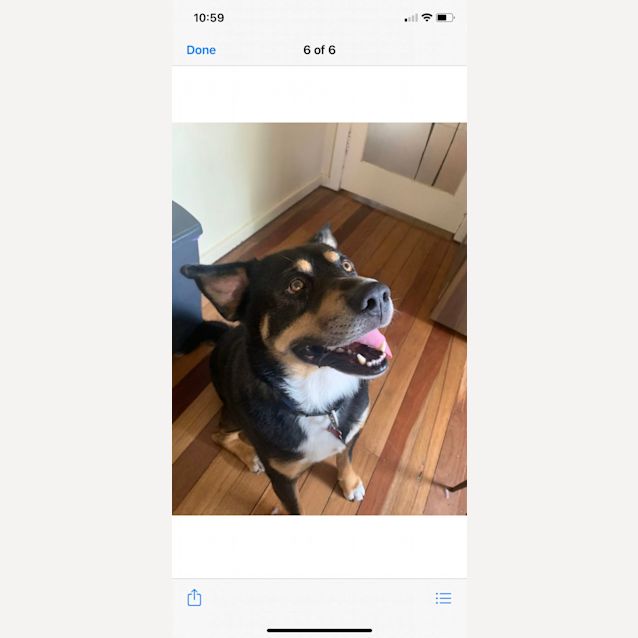Viewport: 638px width, 638px height.
Task: Tap Done to close the photo viewer
Action: 201,50
